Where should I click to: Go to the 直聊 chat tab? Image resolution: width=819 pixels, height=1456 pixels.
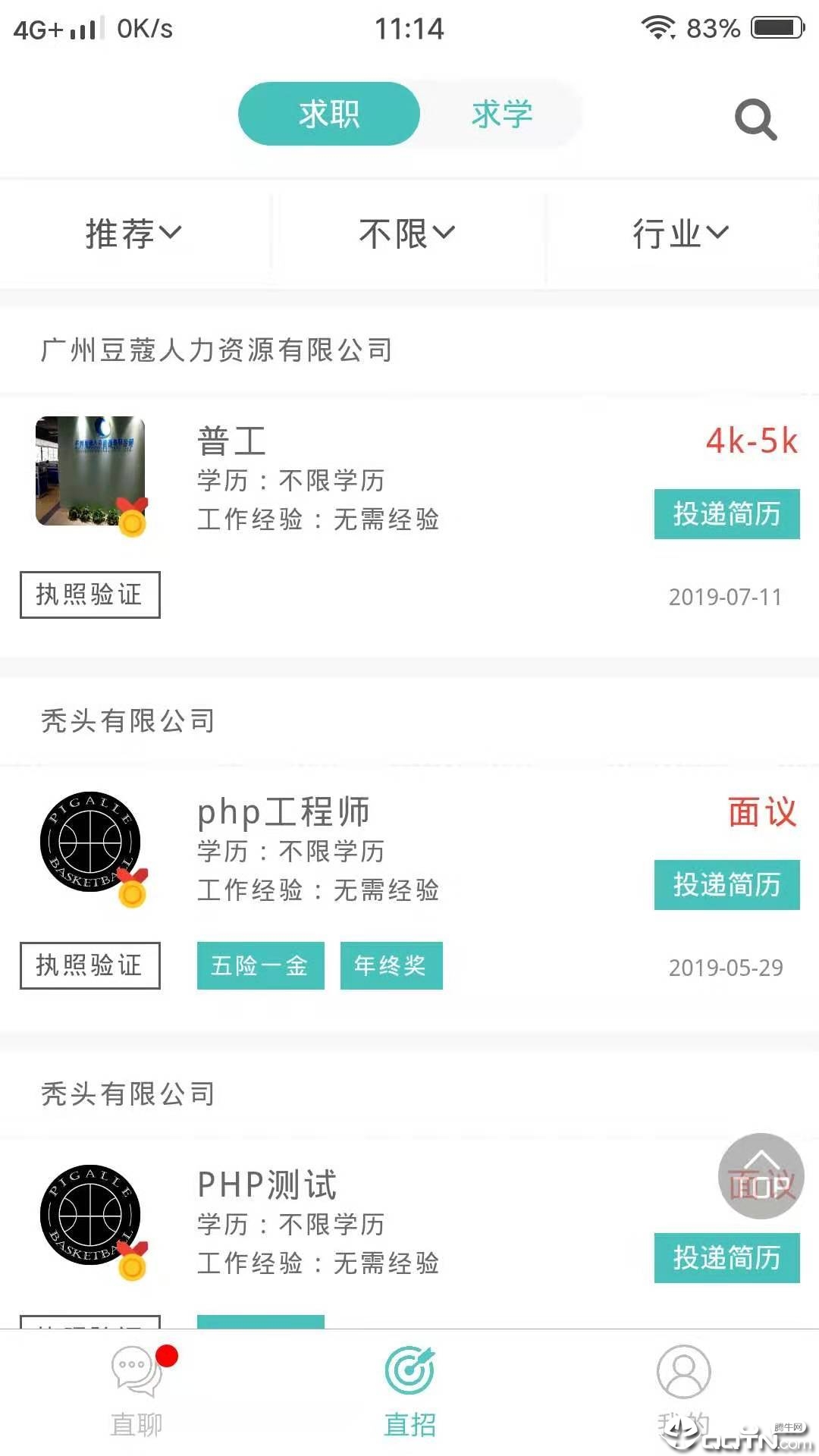(136, 1392)
